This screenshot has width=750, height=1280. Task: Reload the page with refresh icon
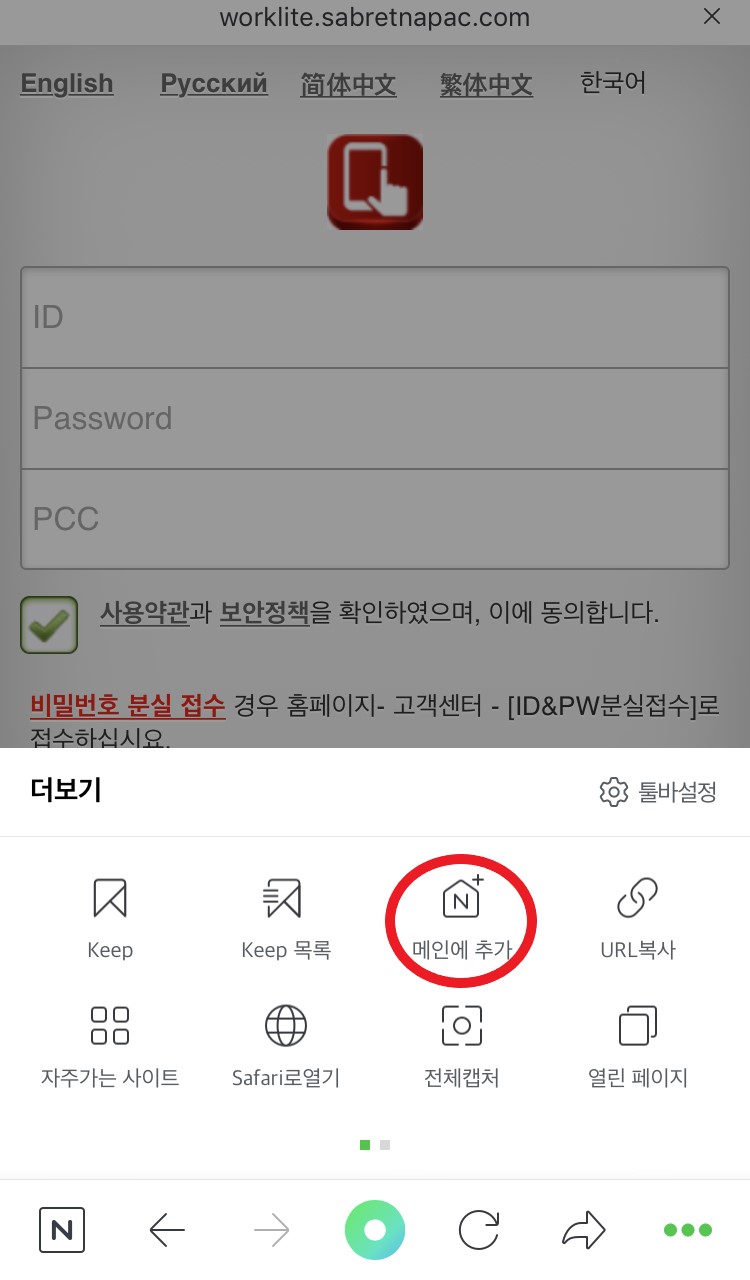click(x=479, y=1230)
